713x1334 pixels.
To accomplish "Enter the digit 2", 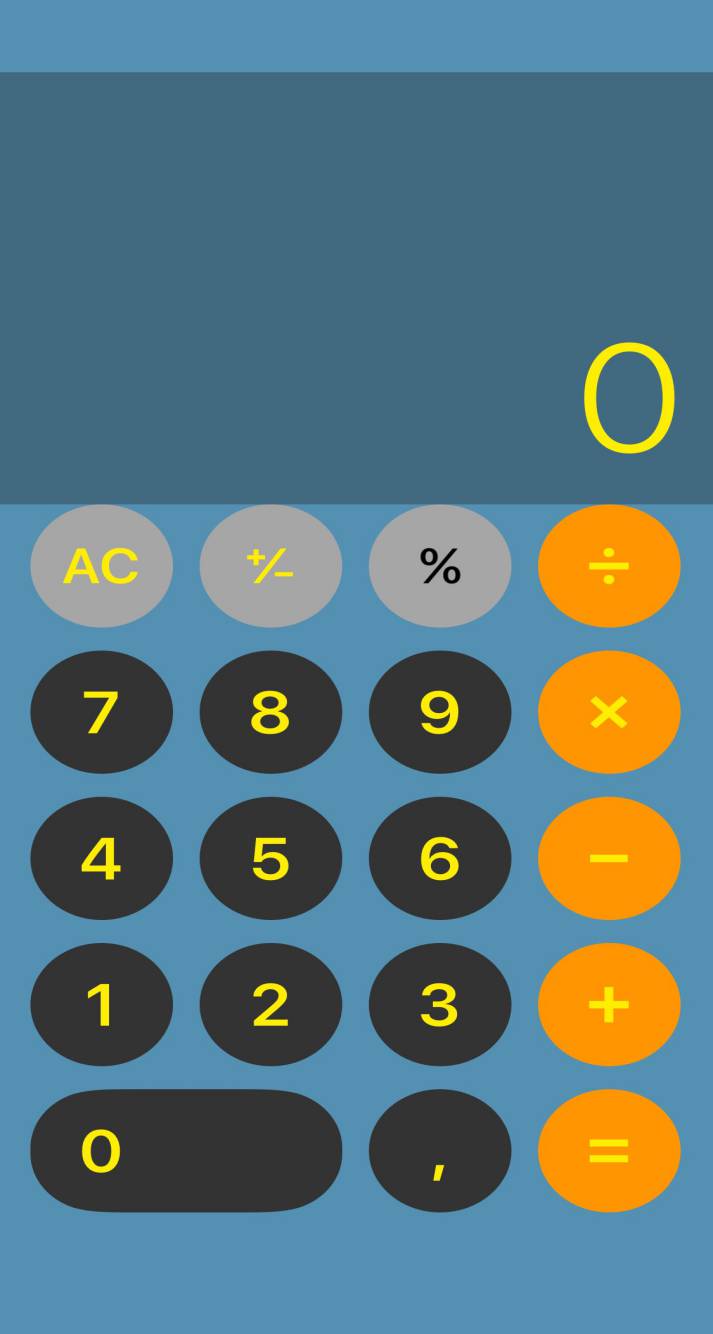I will (270, 1004).
